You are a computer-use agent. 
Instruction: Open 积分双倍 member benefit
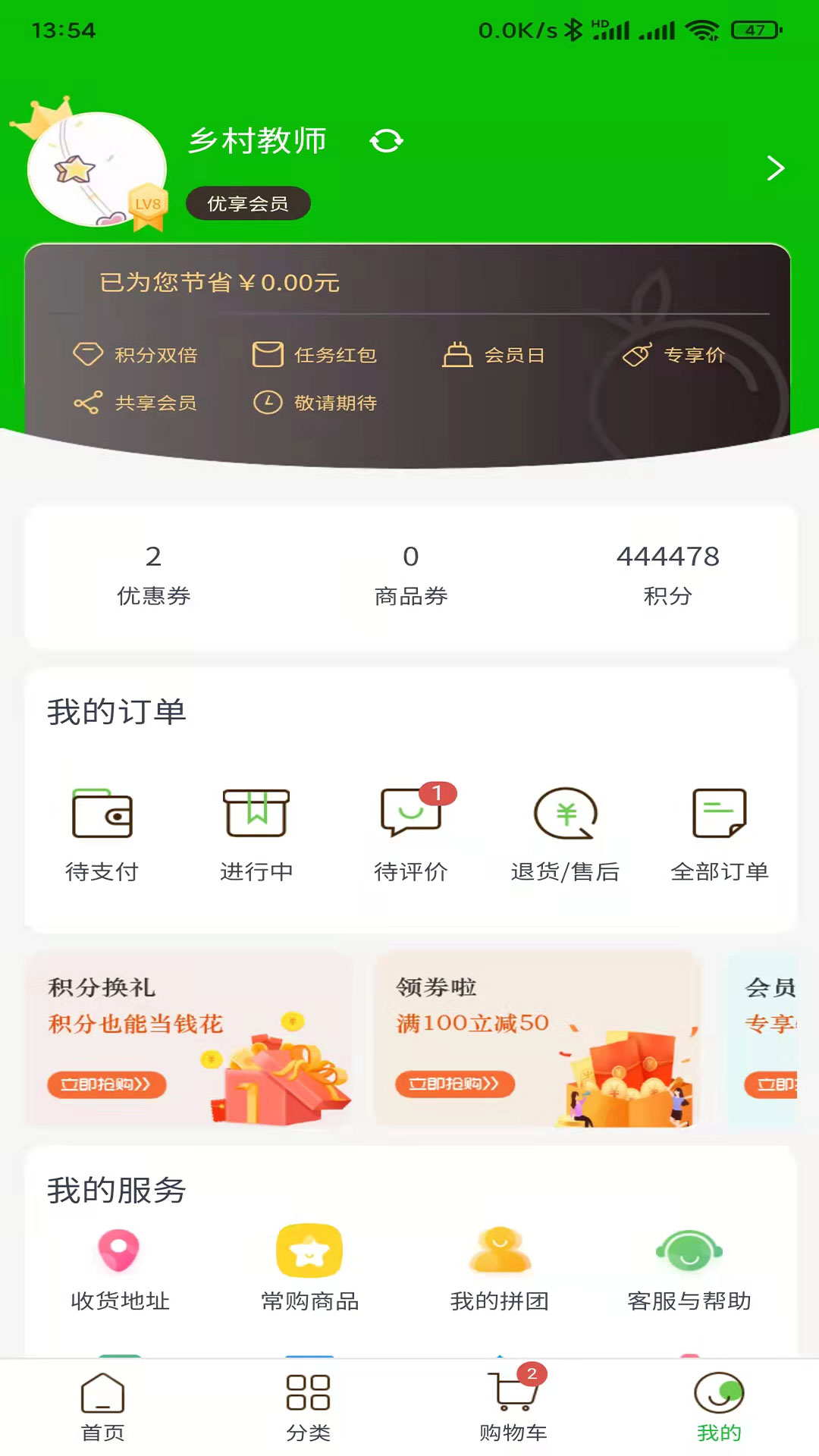(x=135, y=355)
